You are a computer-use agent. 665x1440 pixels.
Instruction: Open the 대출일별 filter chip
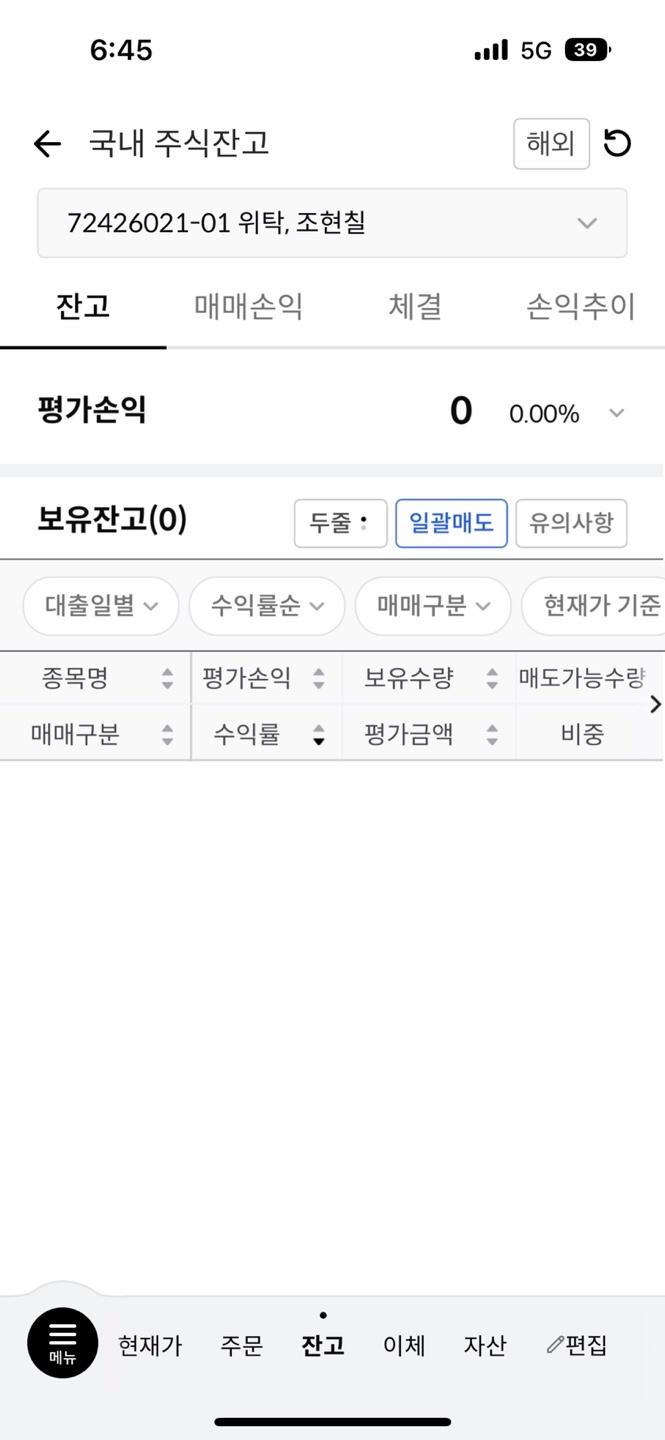point(101,605)
